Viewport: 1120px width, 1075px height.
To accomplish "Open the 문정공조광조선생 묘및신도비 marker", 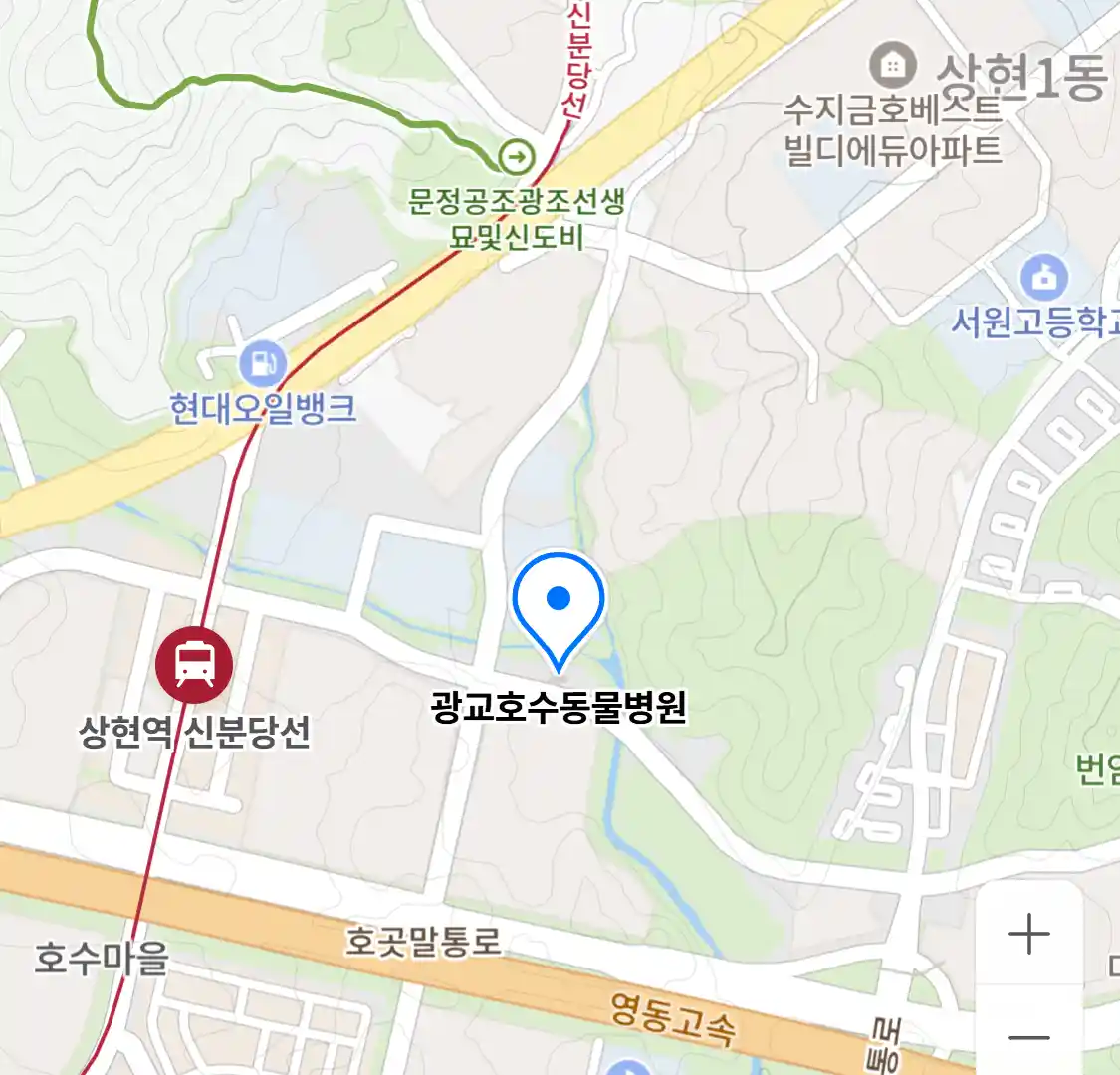I will click(x=517, y=156).
